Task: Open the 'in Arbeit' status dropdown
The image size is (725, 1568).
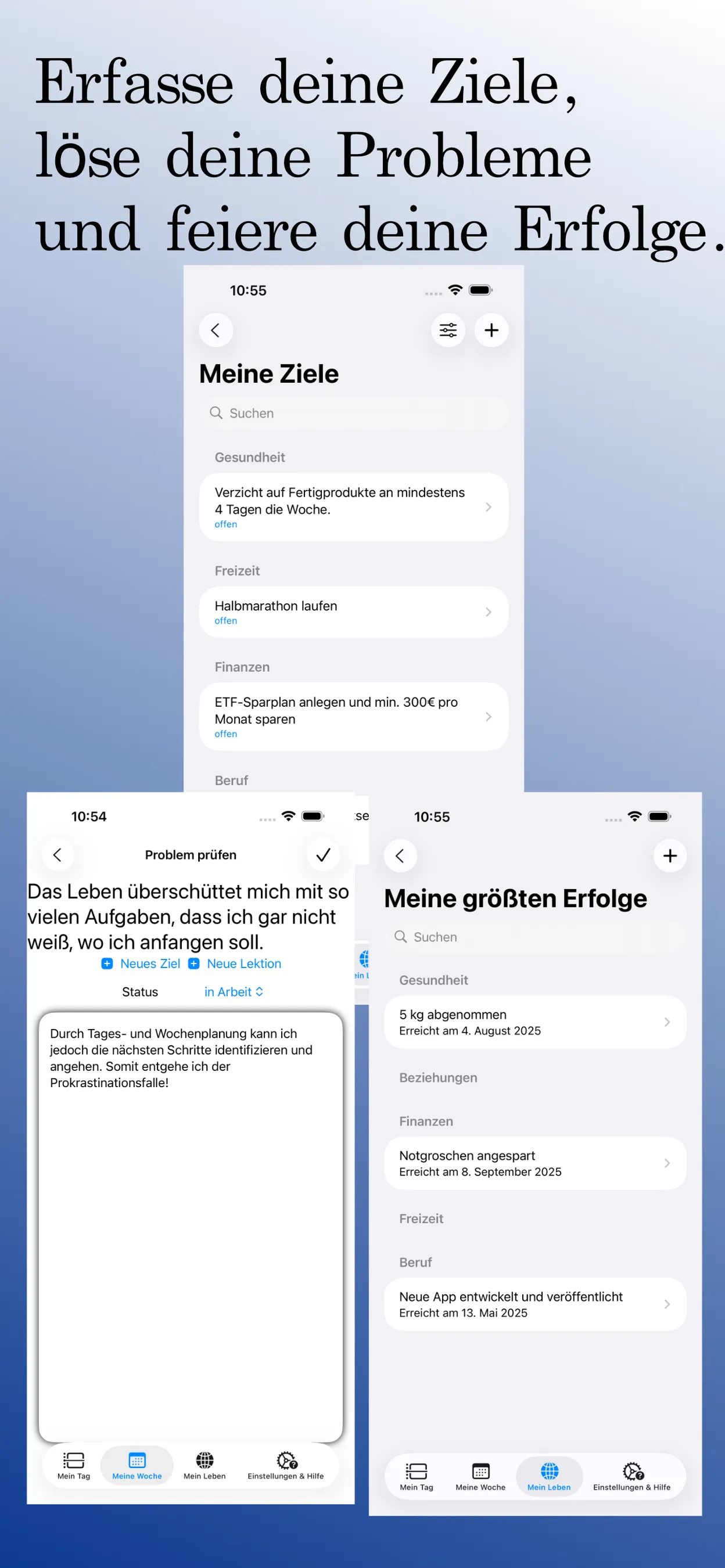Action: coord(233,991)
